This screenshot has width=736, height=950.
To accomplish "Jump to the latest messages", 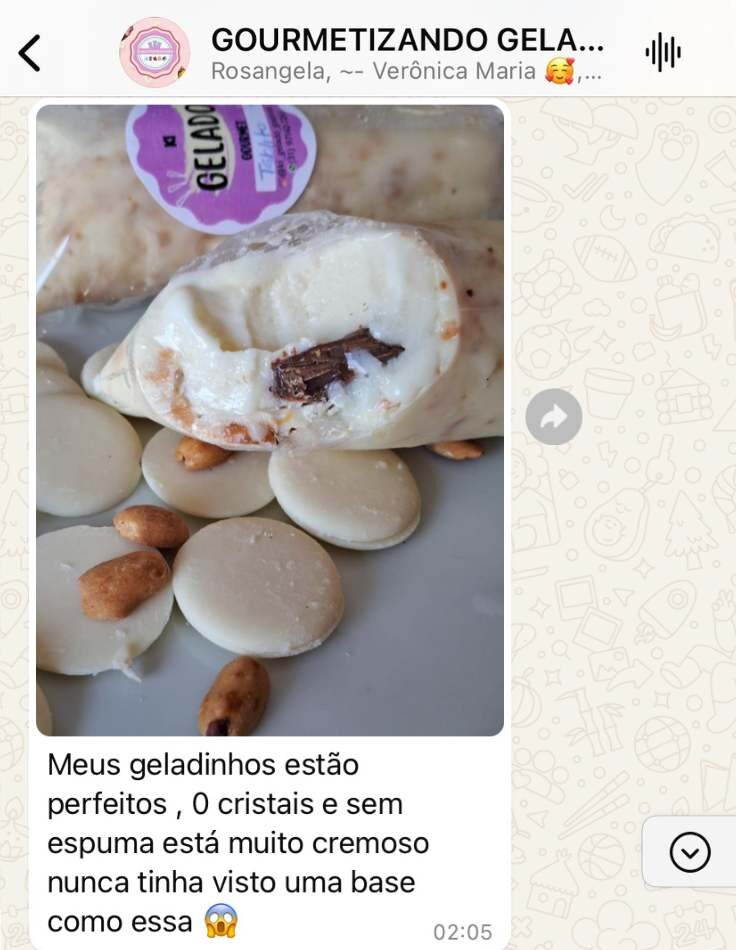I will click(x=689, y=852).
